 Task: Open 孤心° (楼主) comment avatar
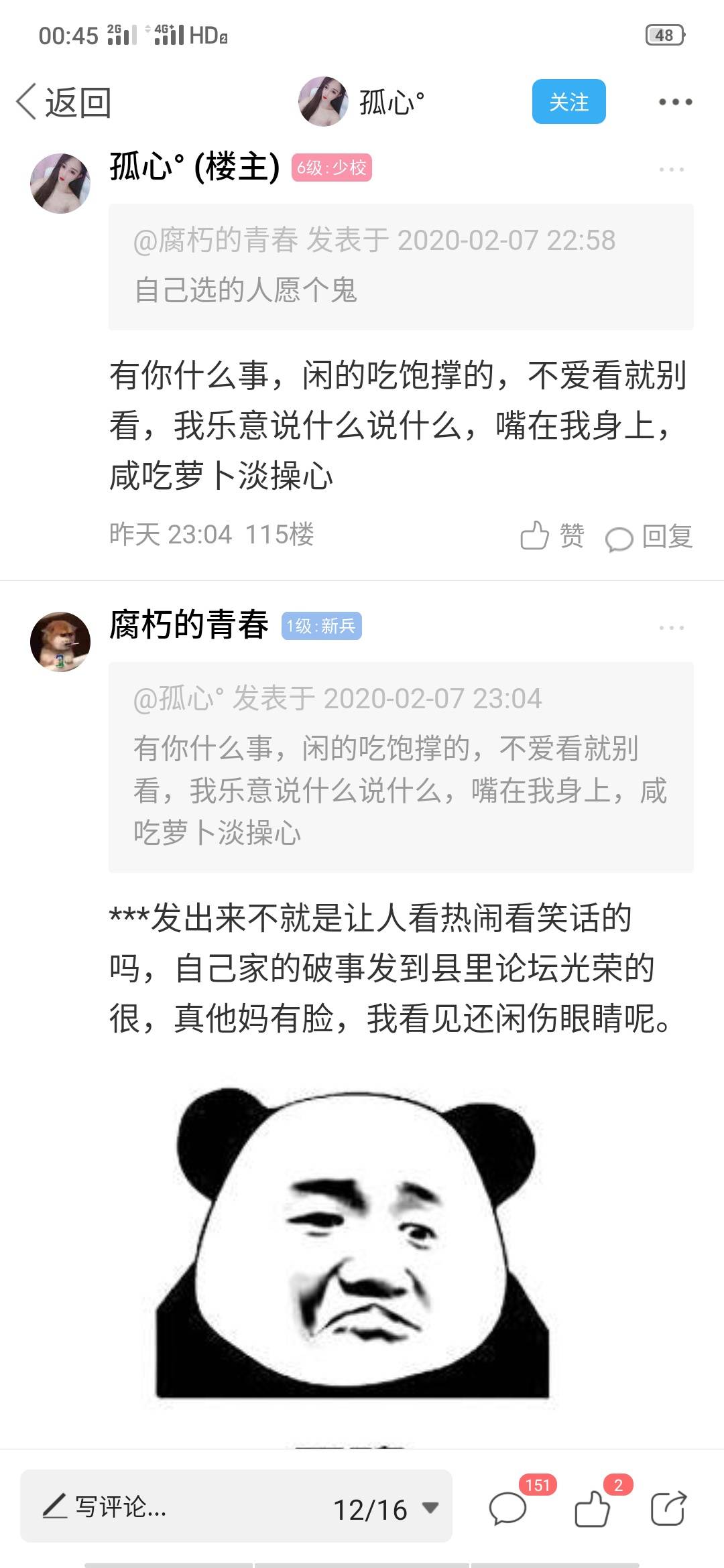pyautogui.click(x=60, y=183)
